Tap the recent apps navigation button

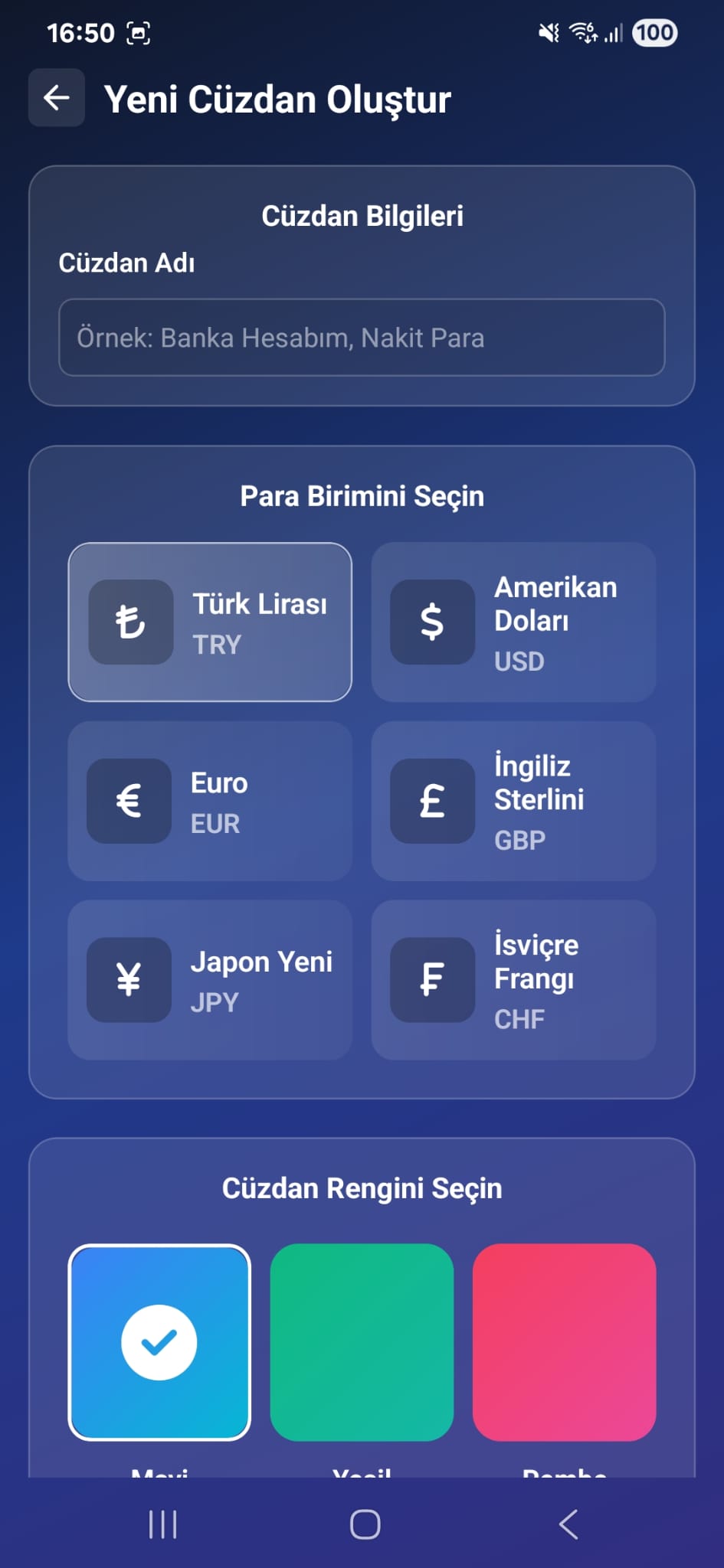(162, 1523)
